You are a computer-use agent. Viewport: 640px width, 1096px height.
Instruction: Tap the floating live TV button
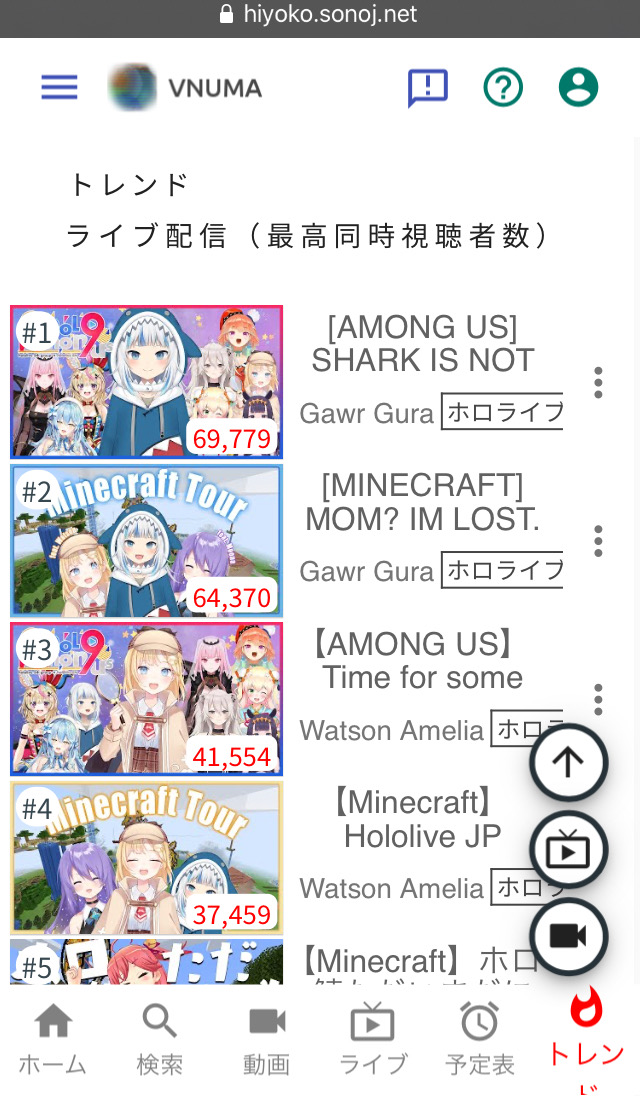pyautogui.click(x=568, y=850)
